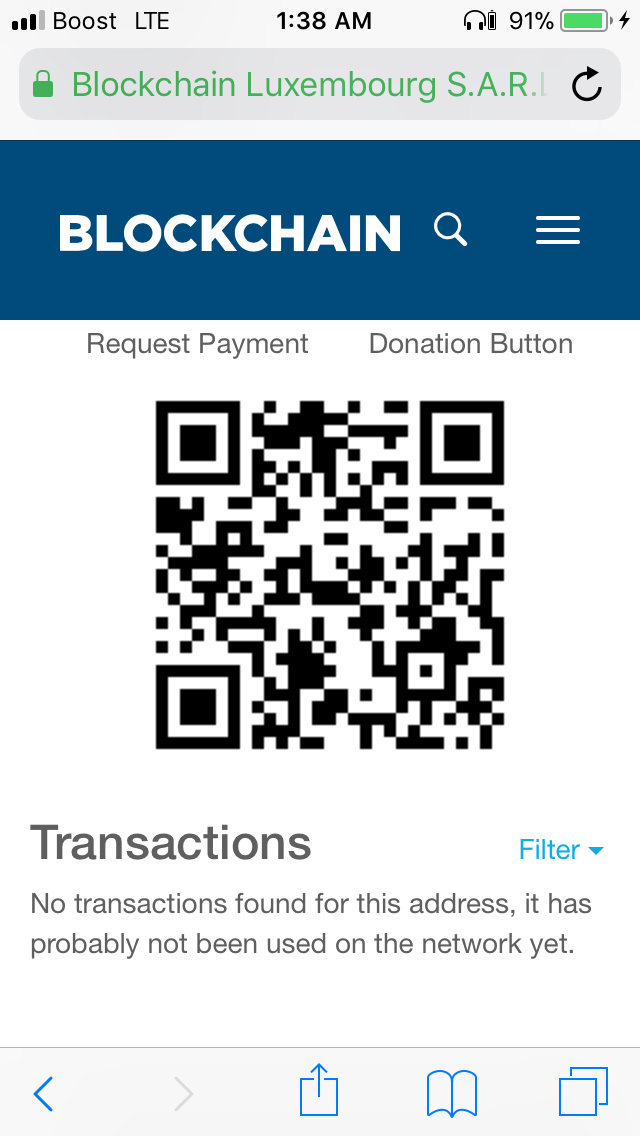Show open Safari tabs

(x=582, y=1092)
